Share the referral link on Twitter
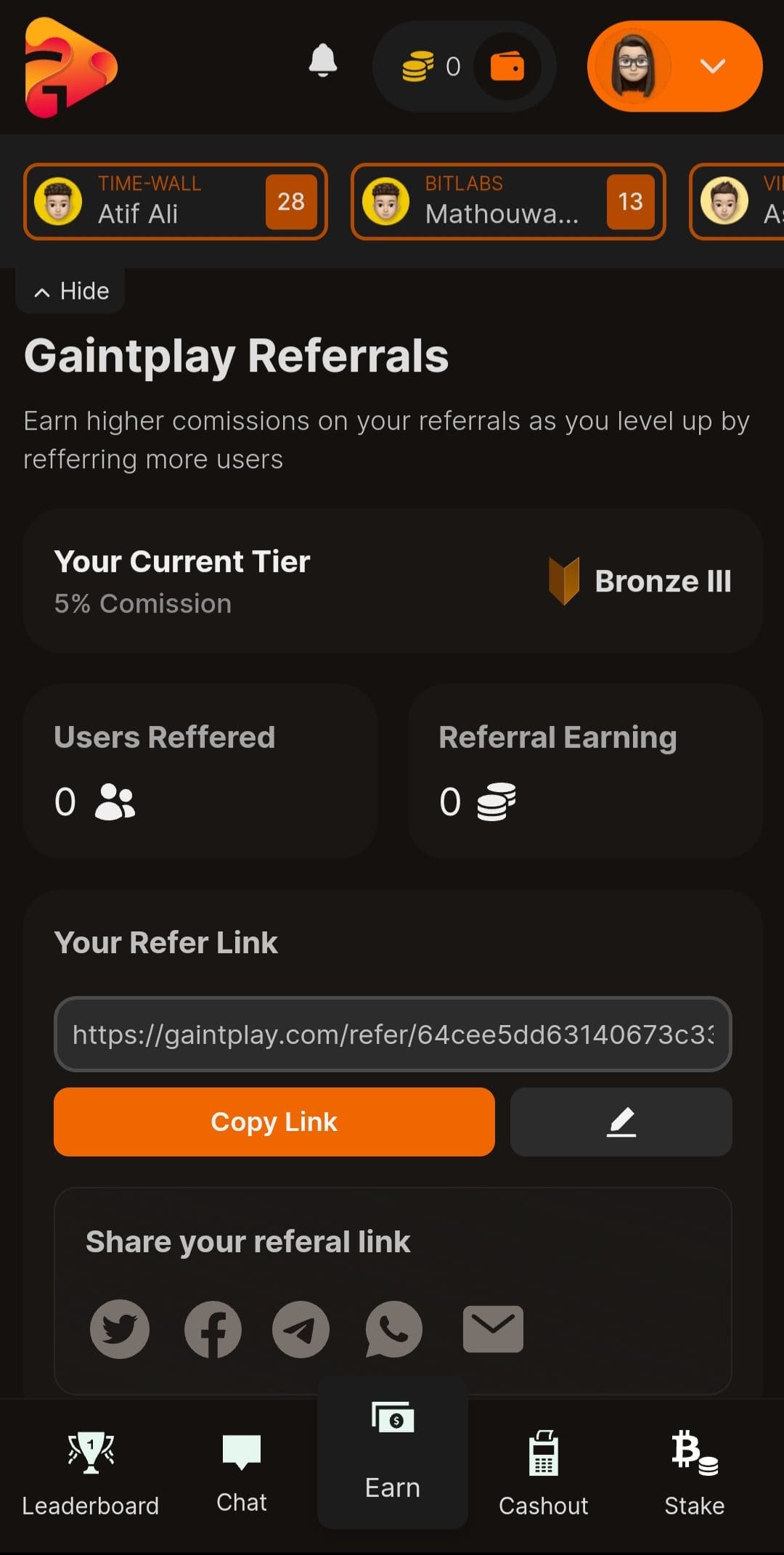784x1555 pixels. pos(120,1329)
